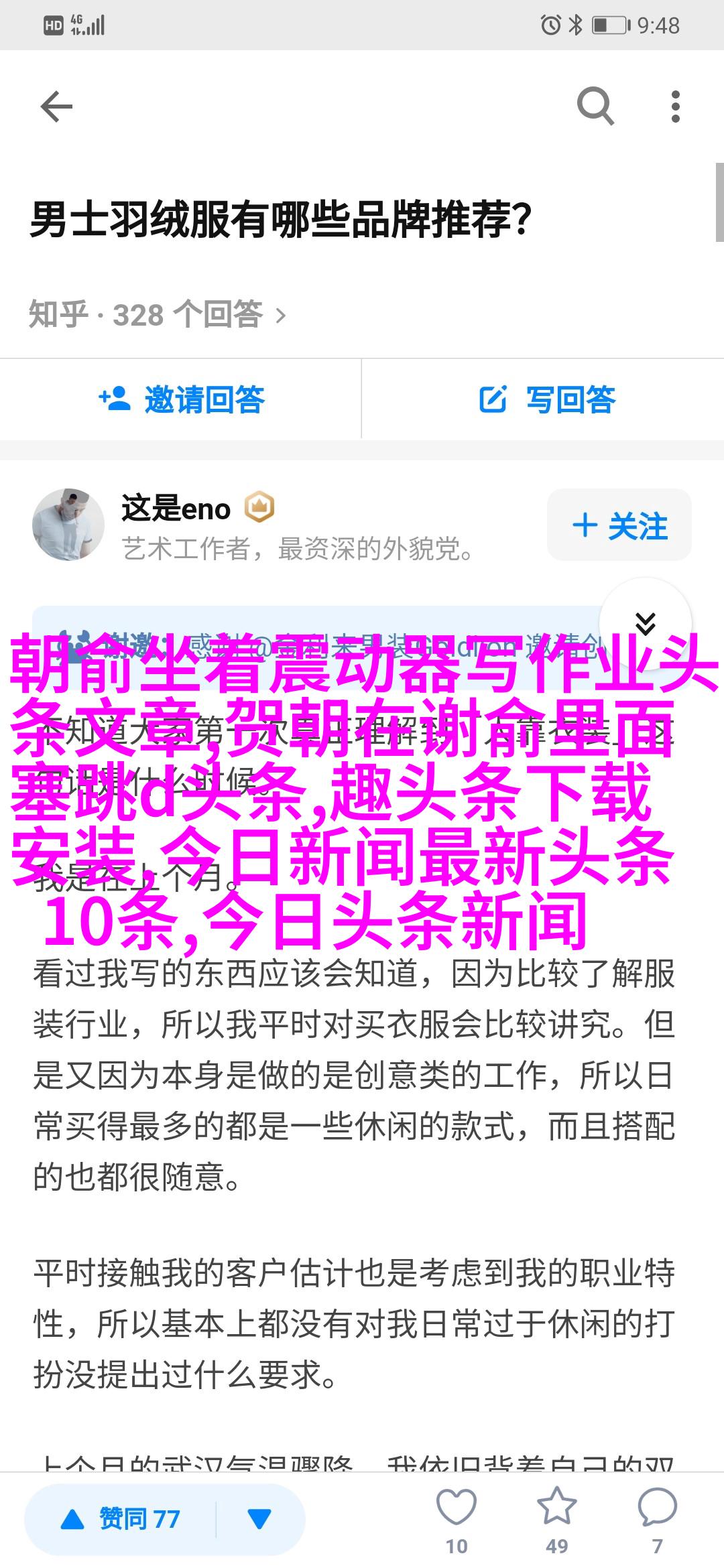Go back using the top-left arrow
The width and height of the screenshot is (724, 1568).
click(56, 107)
